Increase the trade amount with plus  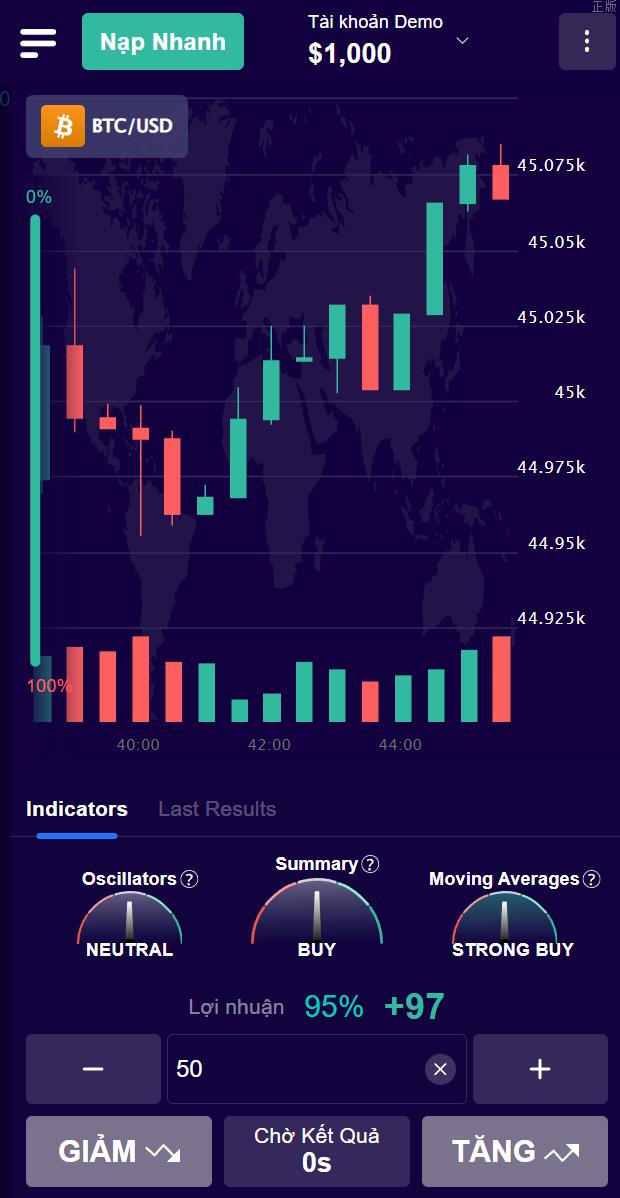point(540,1069)
